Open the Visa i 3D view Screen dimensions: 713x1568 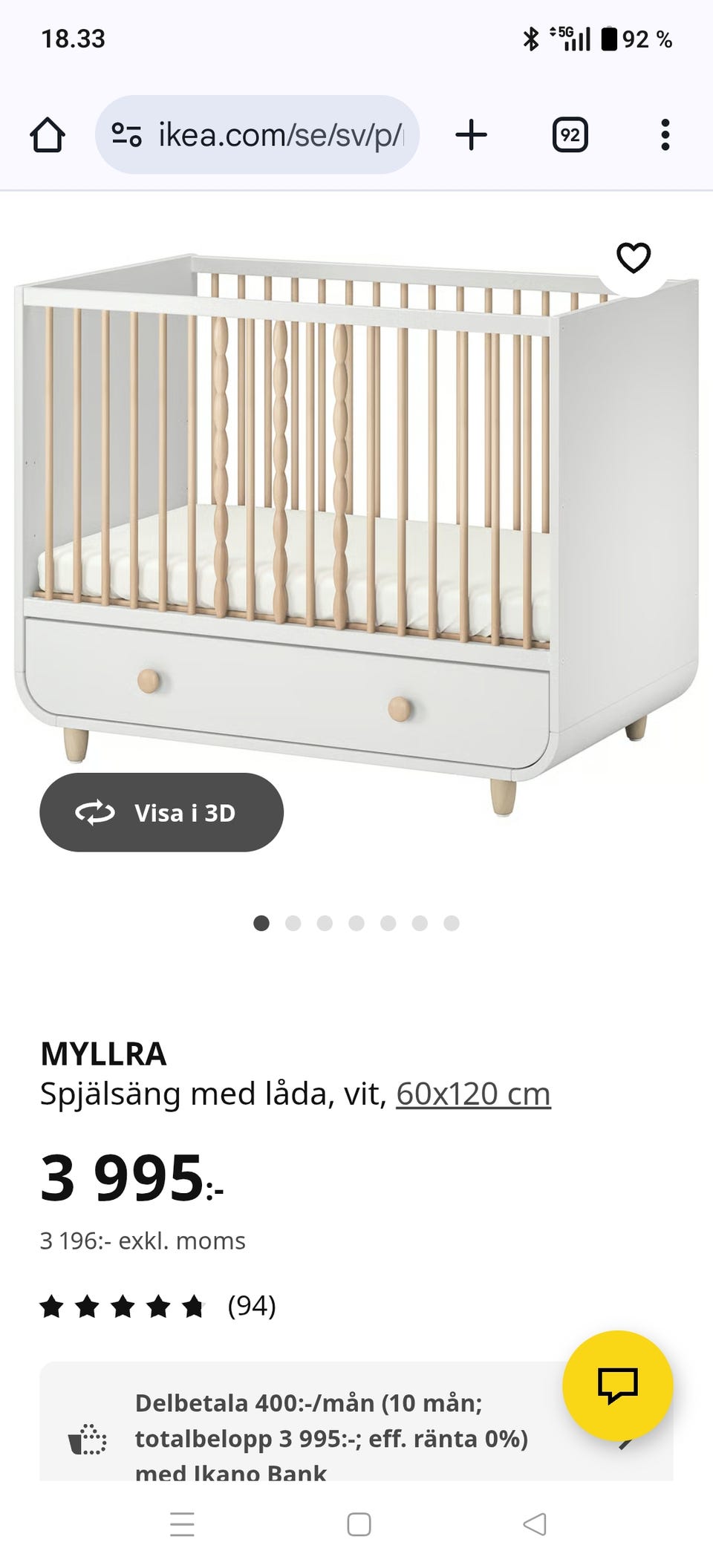click(161, 812)
